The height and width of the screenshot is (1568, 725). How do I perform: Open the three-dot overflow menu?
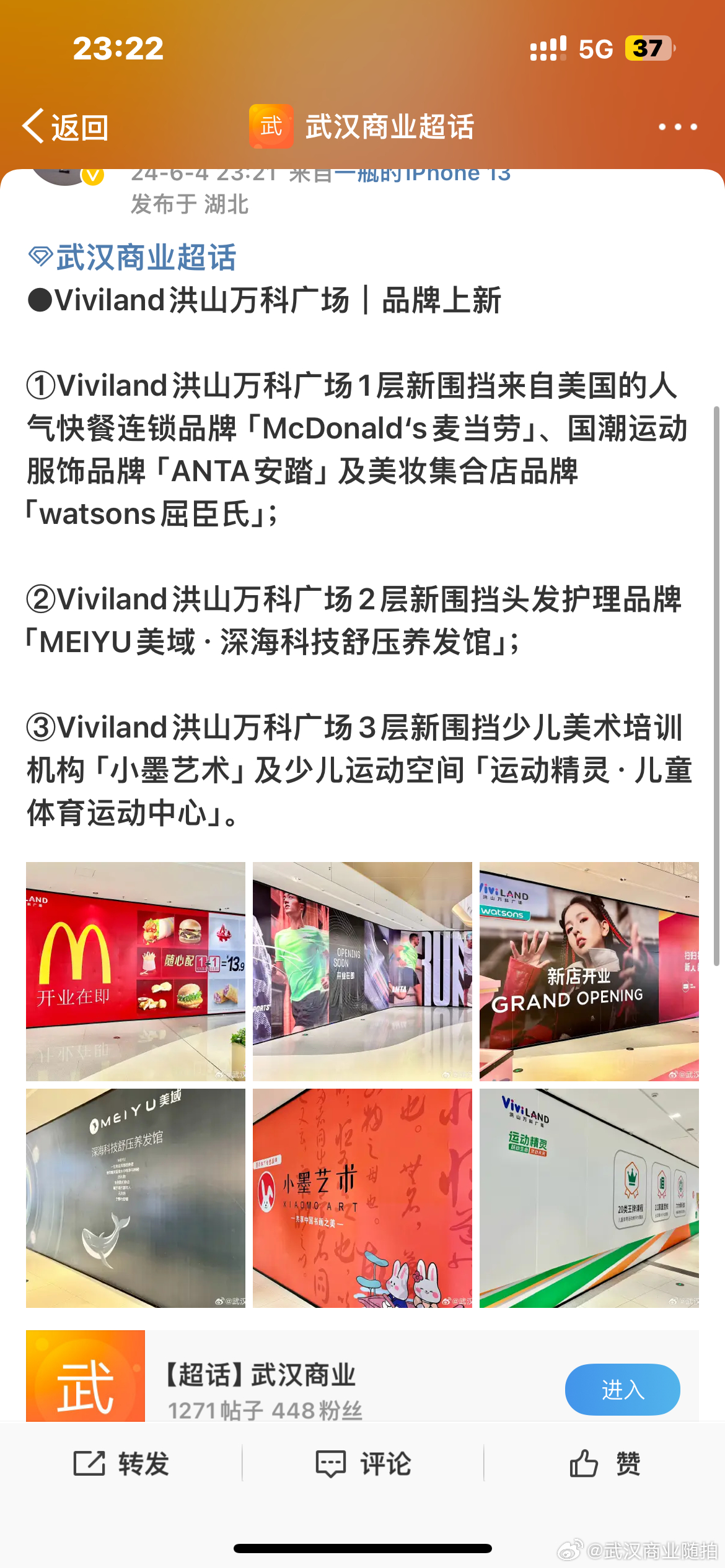678,127
